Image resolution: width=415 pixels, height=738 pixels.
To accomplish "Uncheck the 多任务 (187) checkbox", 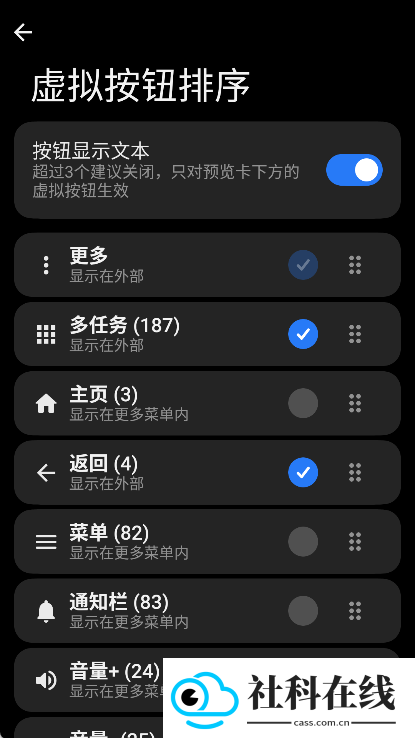I will coord(303,334).
